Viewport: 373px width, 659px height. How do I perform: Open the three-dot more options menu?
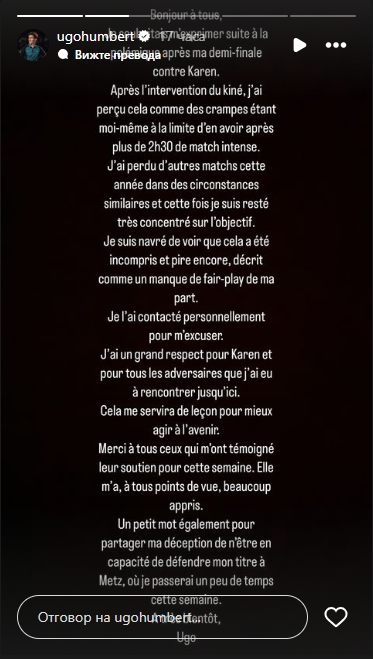(x=336, y=45)
